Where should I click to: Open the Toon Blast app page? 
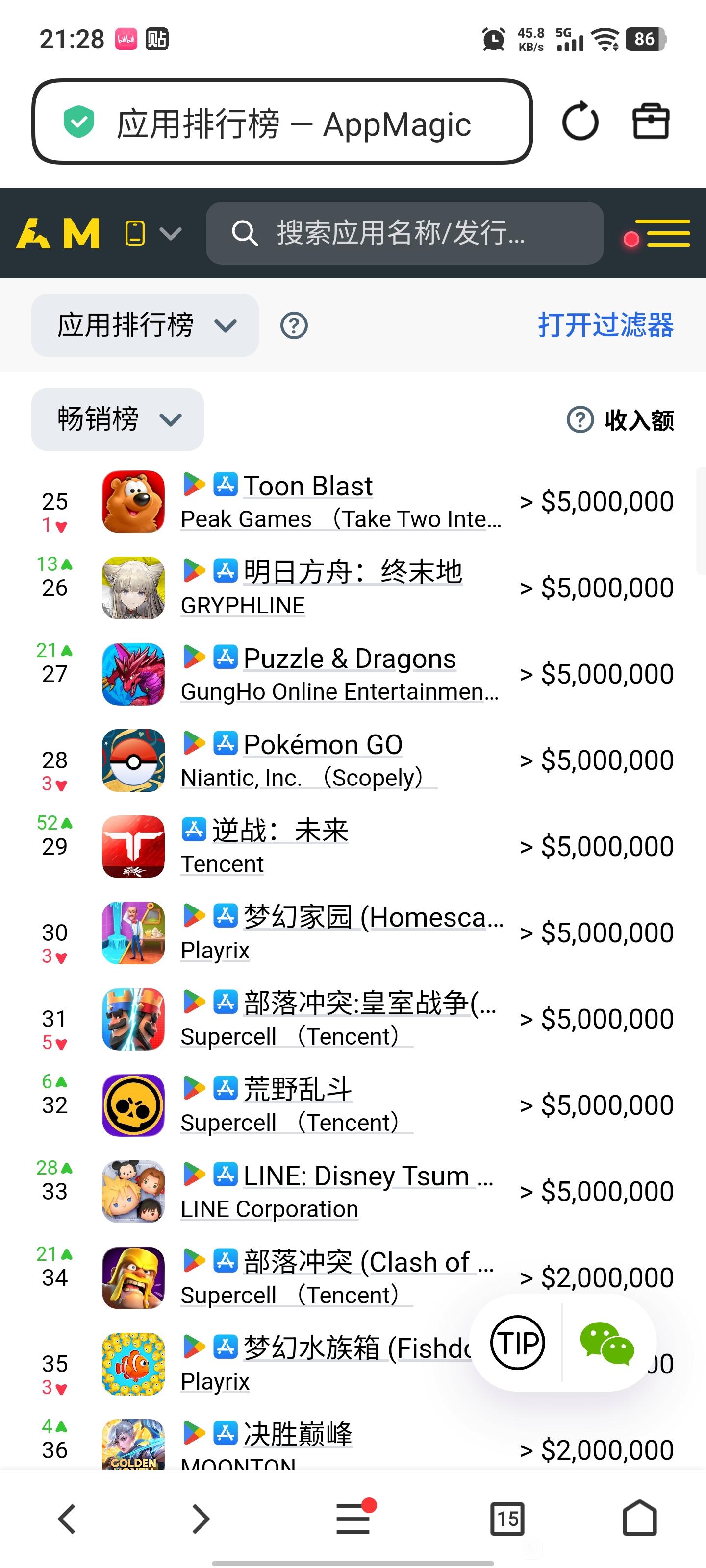pos(307,486)
